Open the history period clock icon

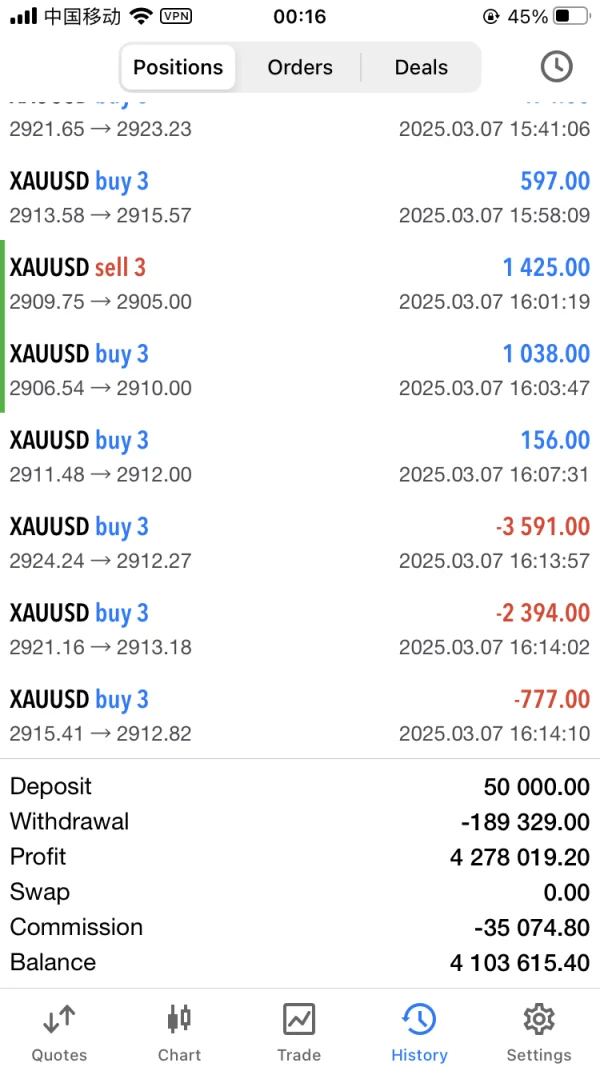tap(556, 67)
